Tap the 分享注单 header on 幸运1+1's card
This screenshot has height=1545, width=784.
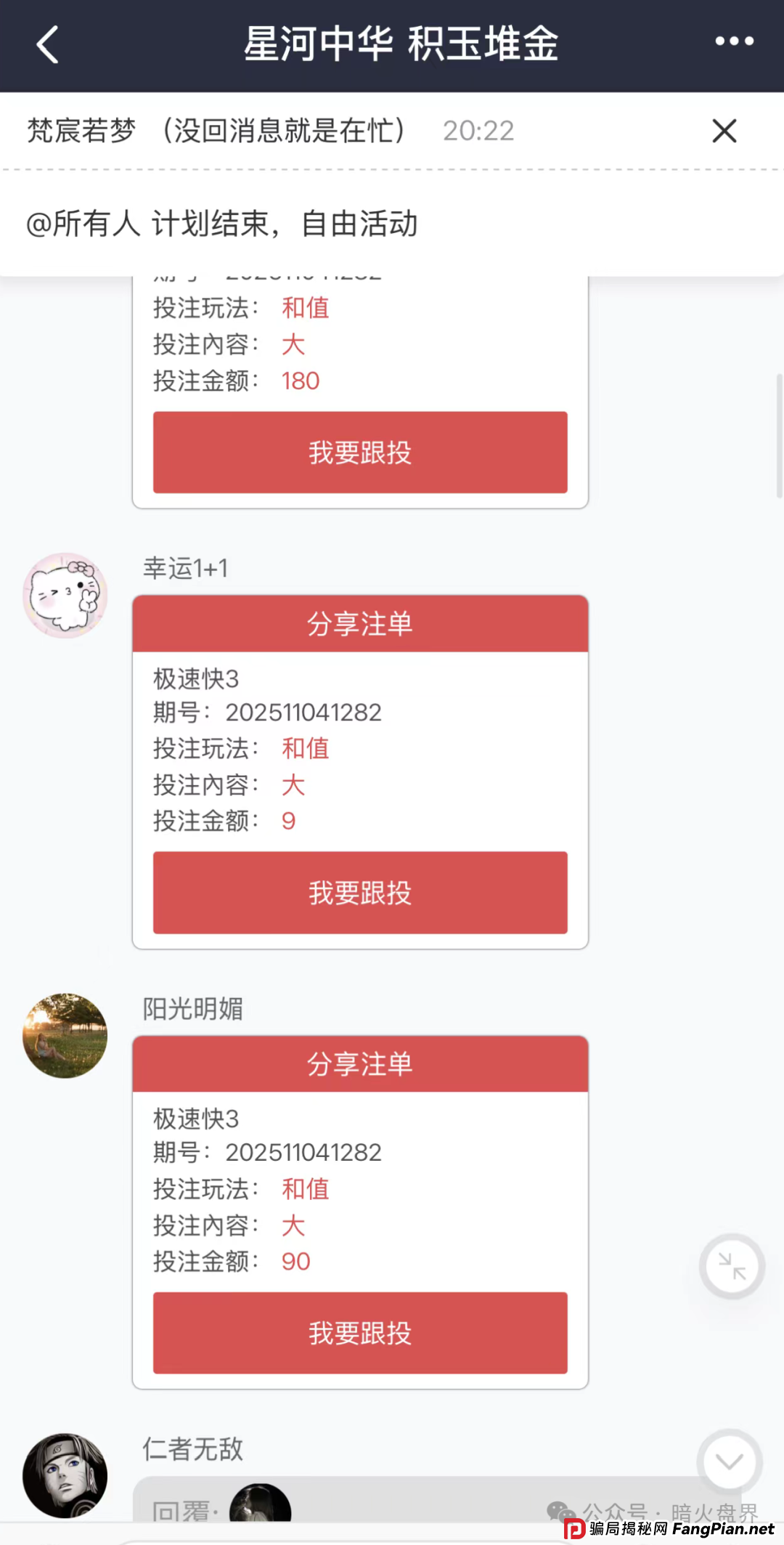coord(359,623)
